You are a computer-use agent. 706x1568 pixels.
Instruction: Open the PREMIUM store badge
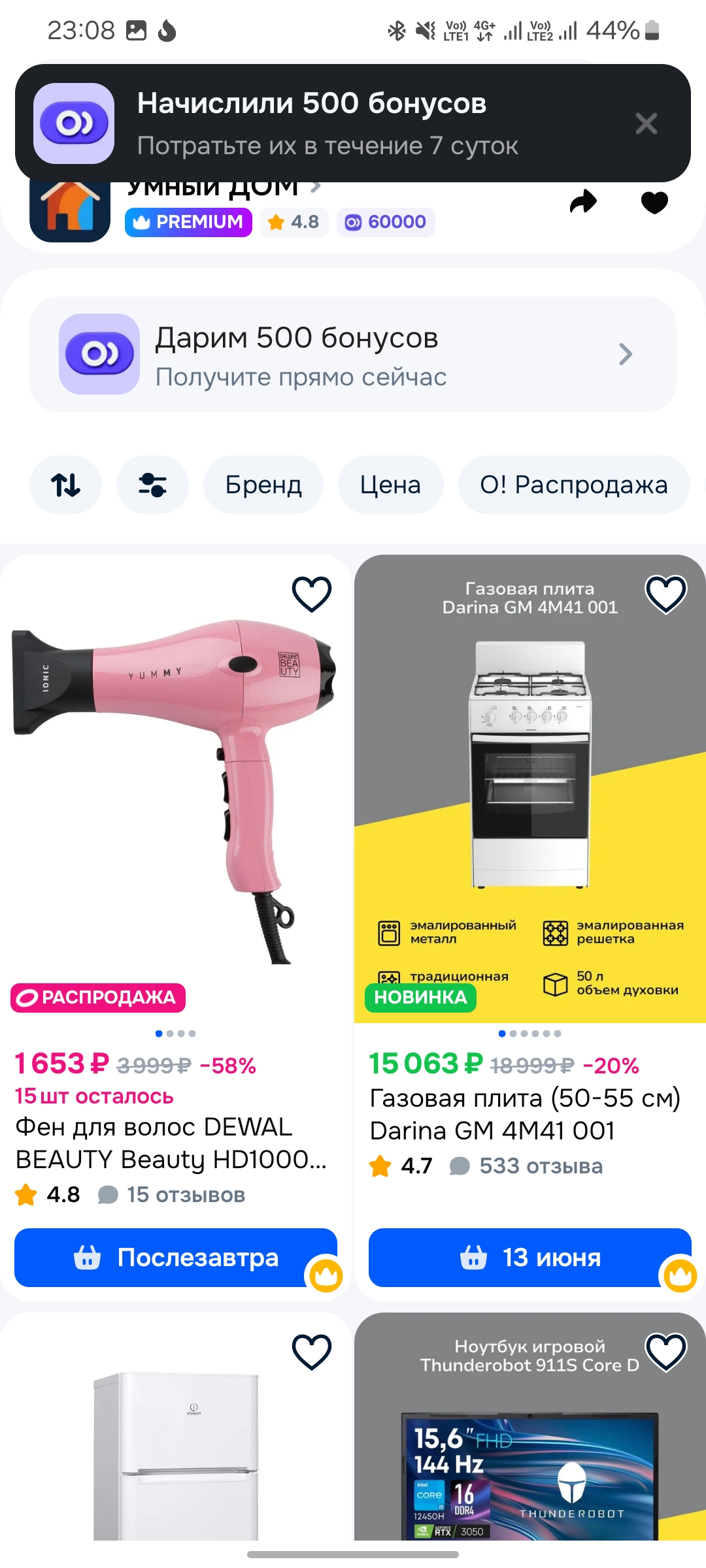[x=188, y=222]
